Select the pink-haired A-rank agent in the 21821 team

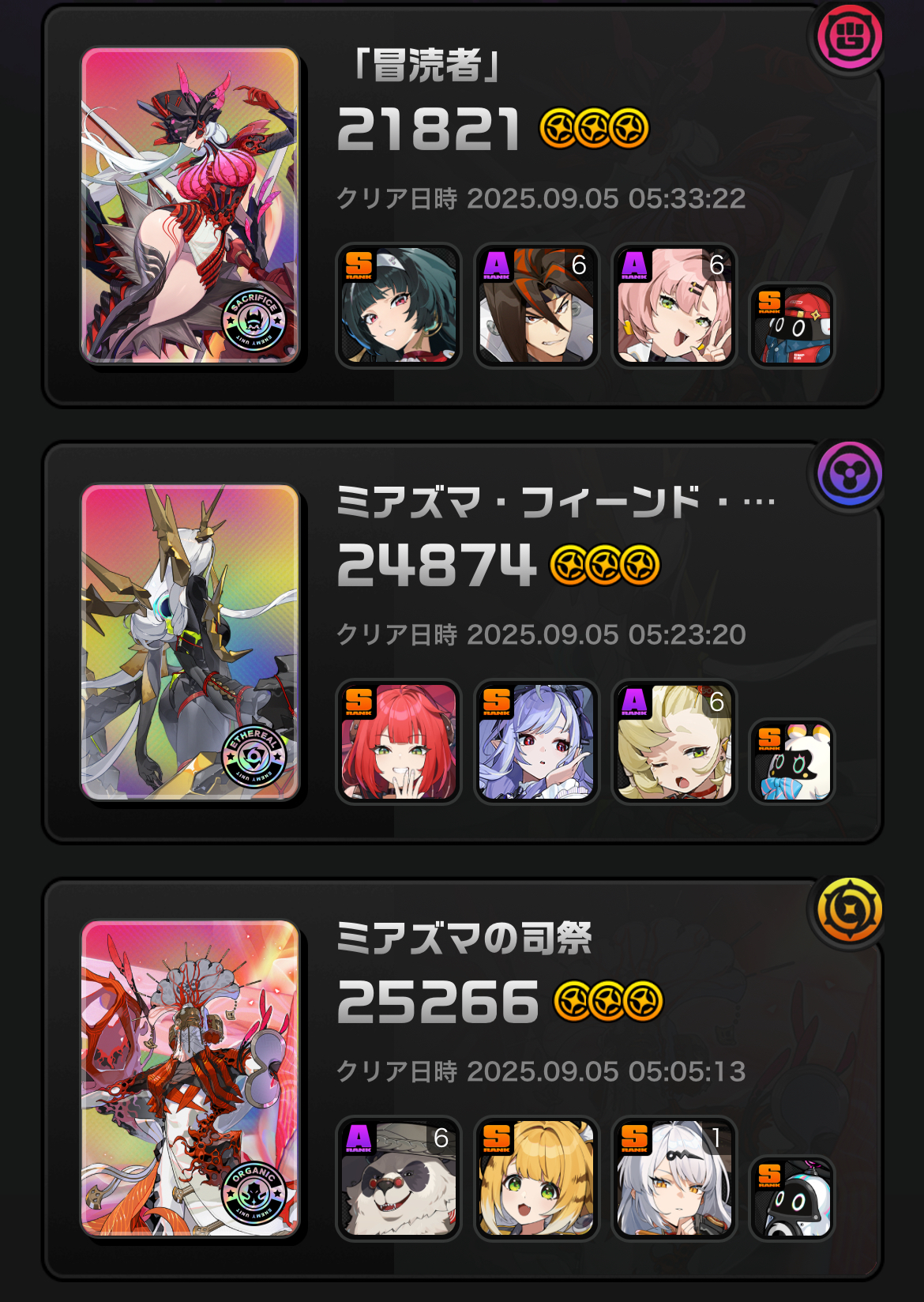pyautogui.click(x=674, y=306)
